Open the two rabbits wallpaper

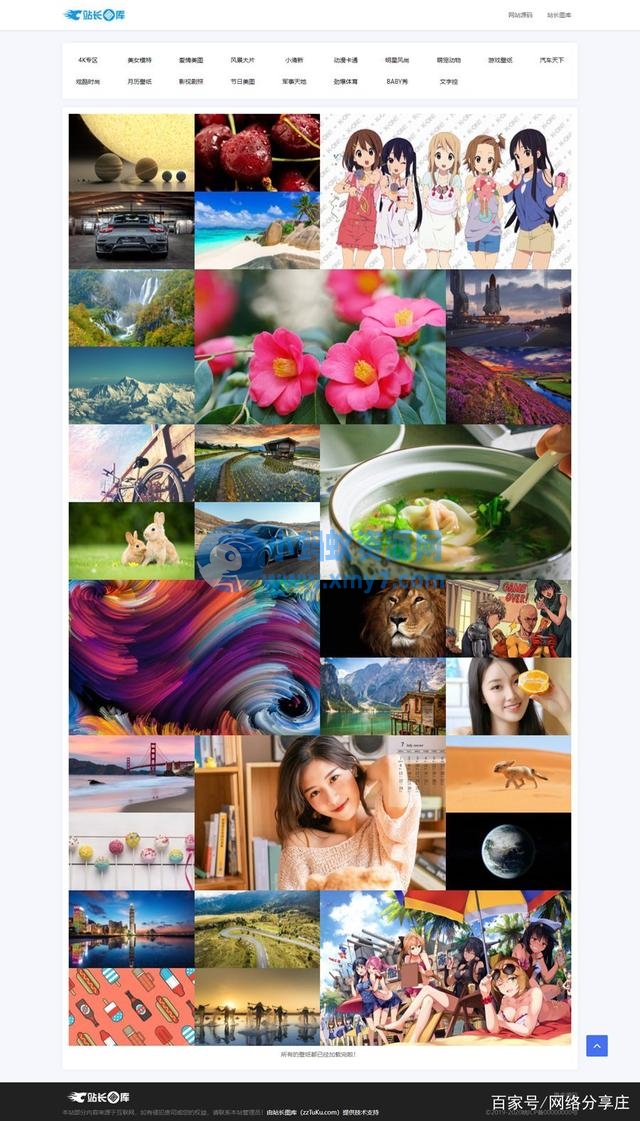pyautogui.click(x=131, y=541)
